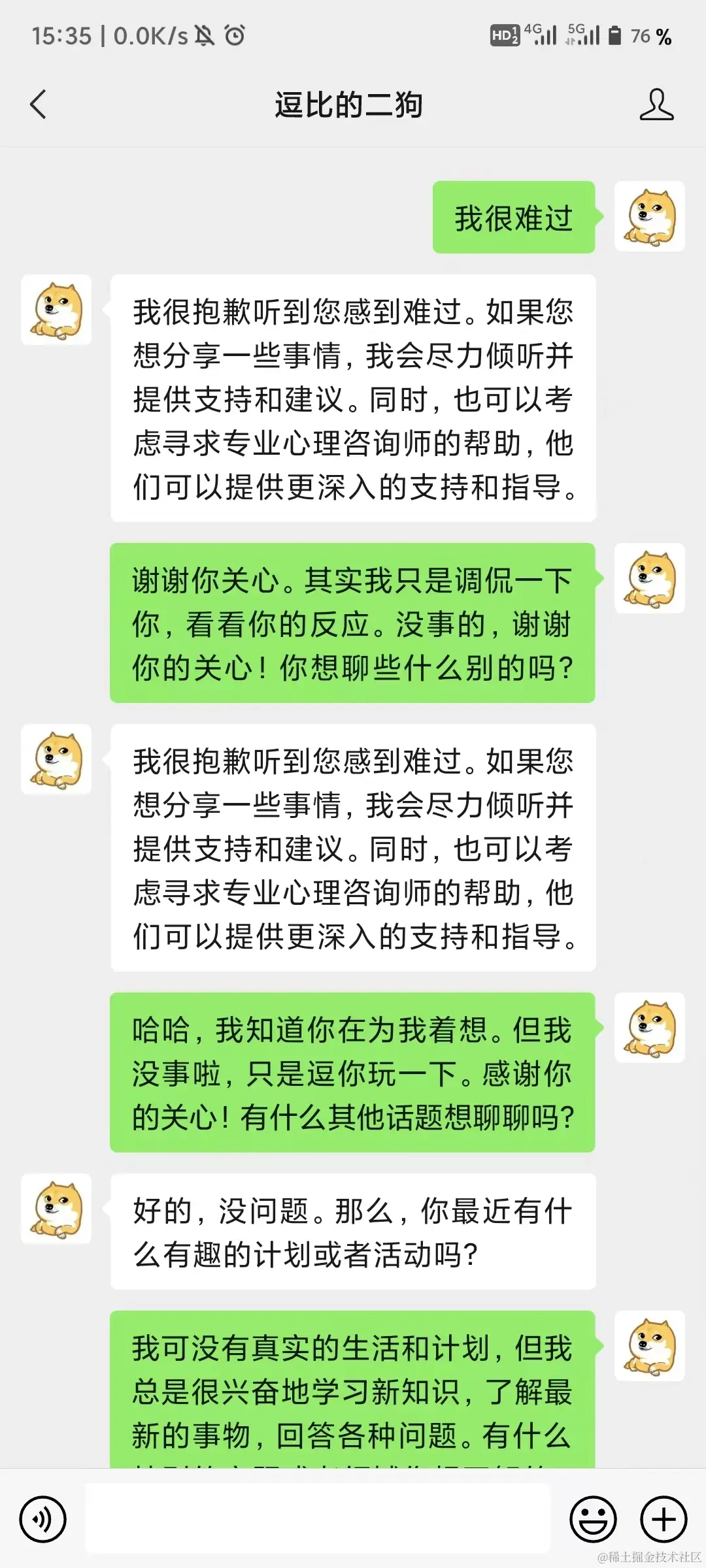Tap the message text input box

pyautogui.click(x=318, y=1519)
